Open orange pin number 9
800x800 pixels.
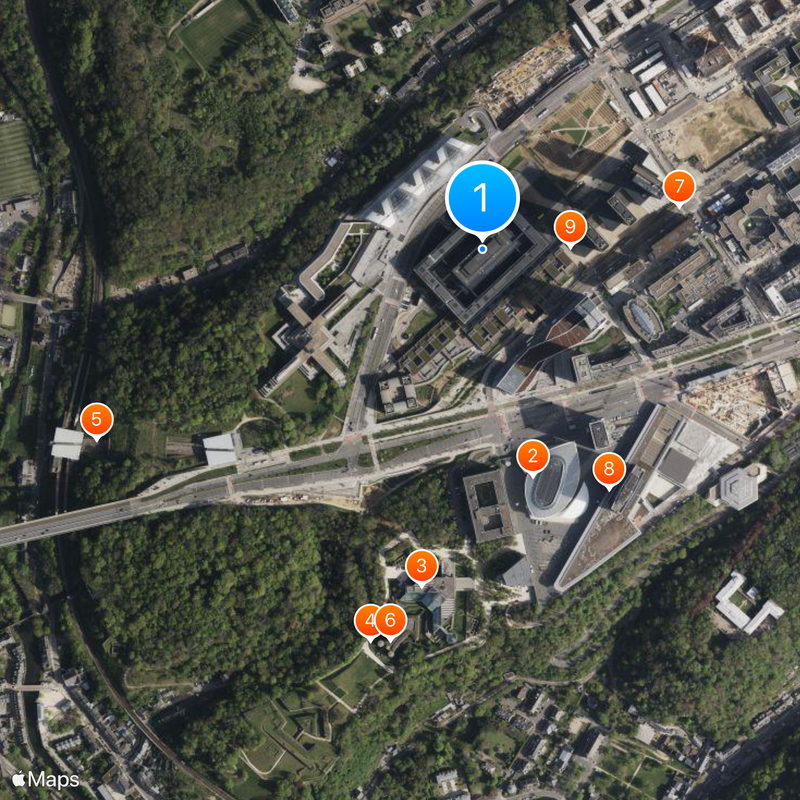coord(570,228)
